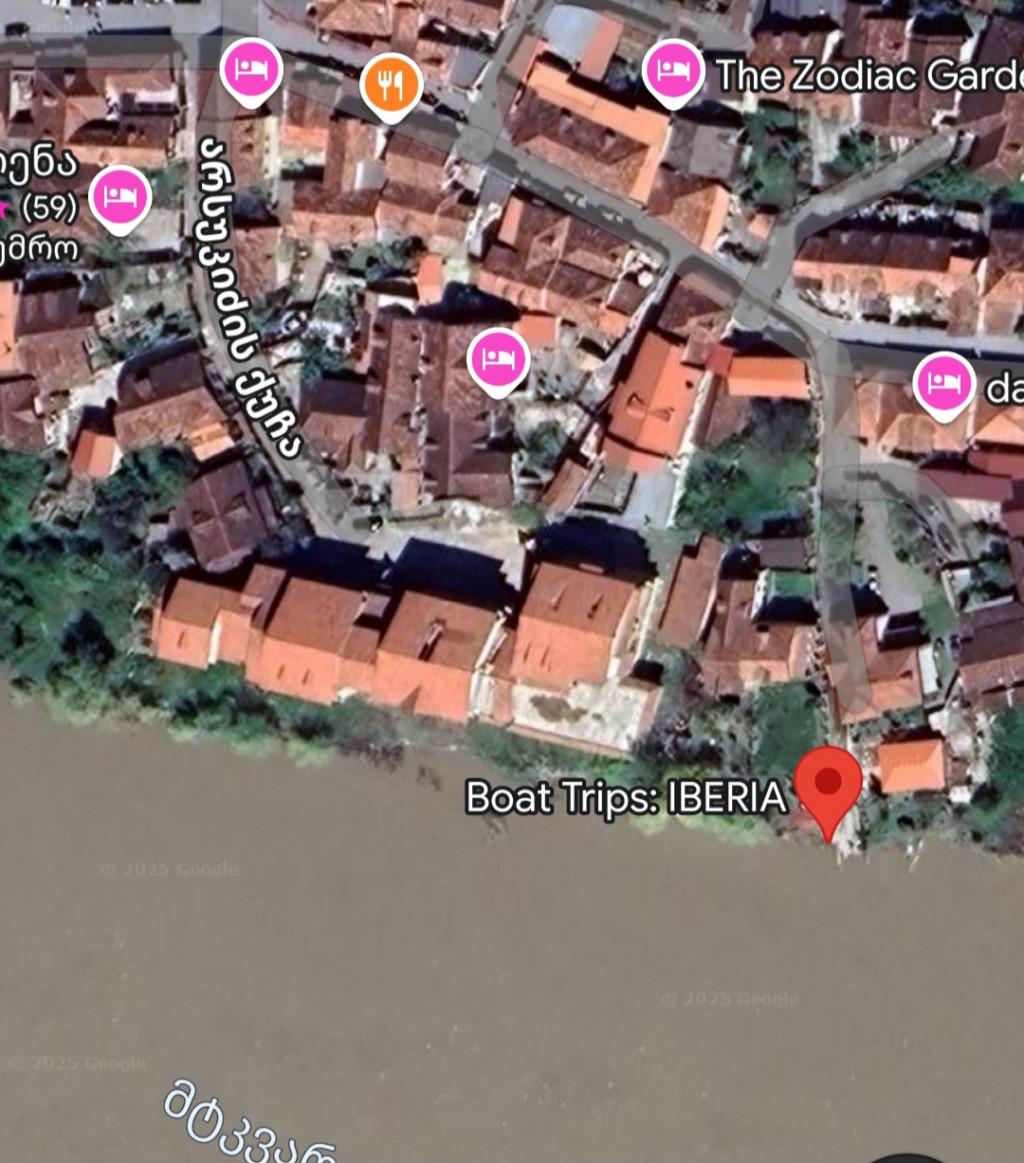
Task: Open The Zodiac Garden hotel pin
Action: click(672, 71)
